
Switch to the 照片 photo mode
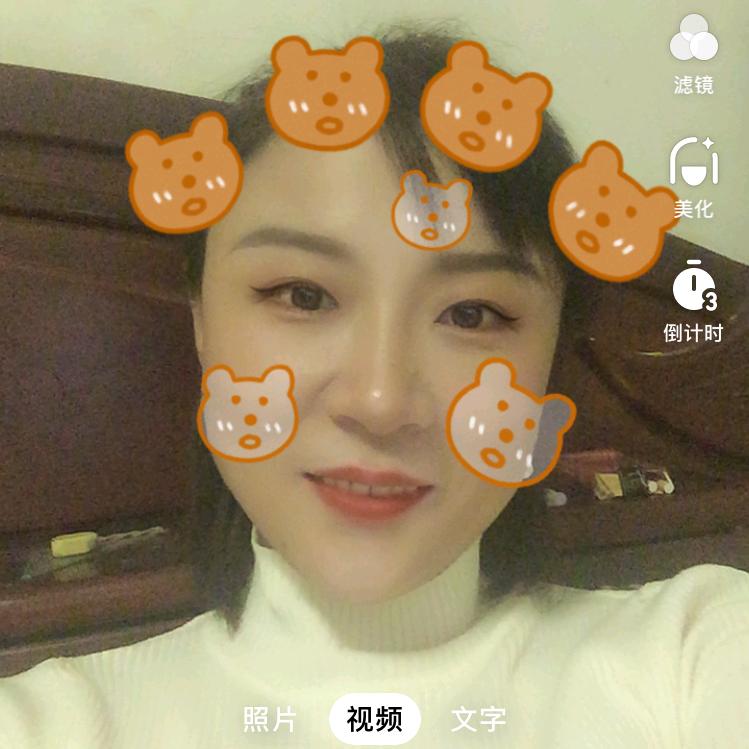pos(270,719)
